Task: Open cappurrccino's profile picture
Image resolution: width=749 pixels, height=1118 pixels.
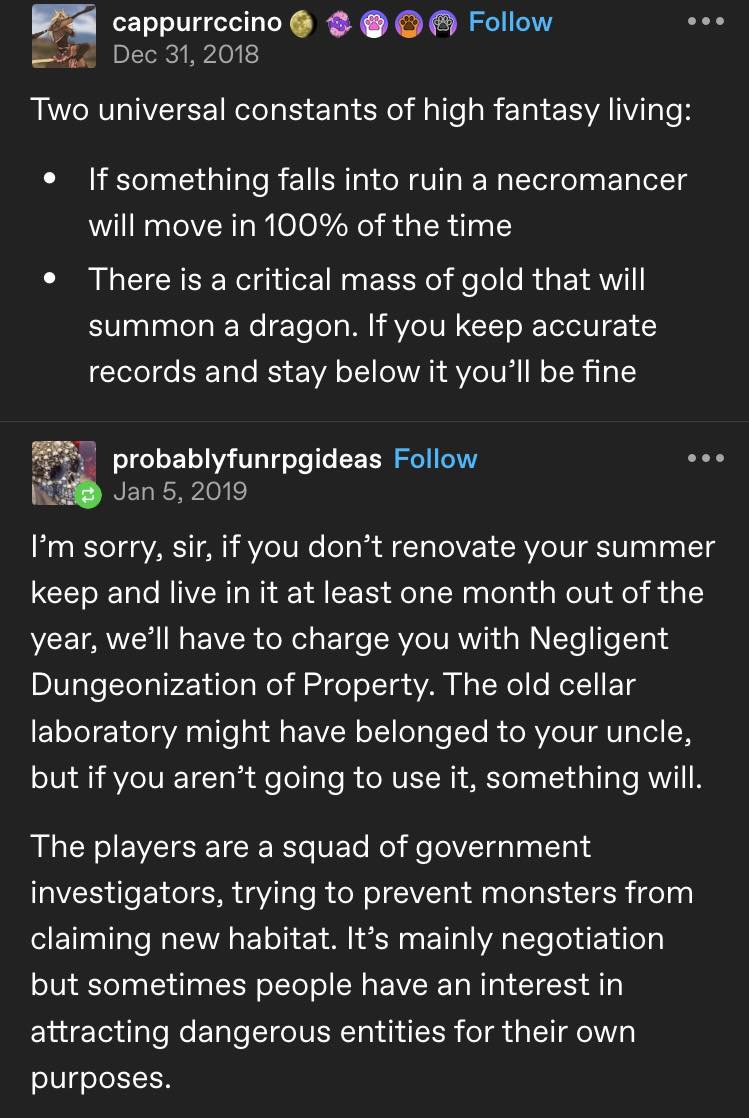Action: pyautogui.click(x=64, y=36)
